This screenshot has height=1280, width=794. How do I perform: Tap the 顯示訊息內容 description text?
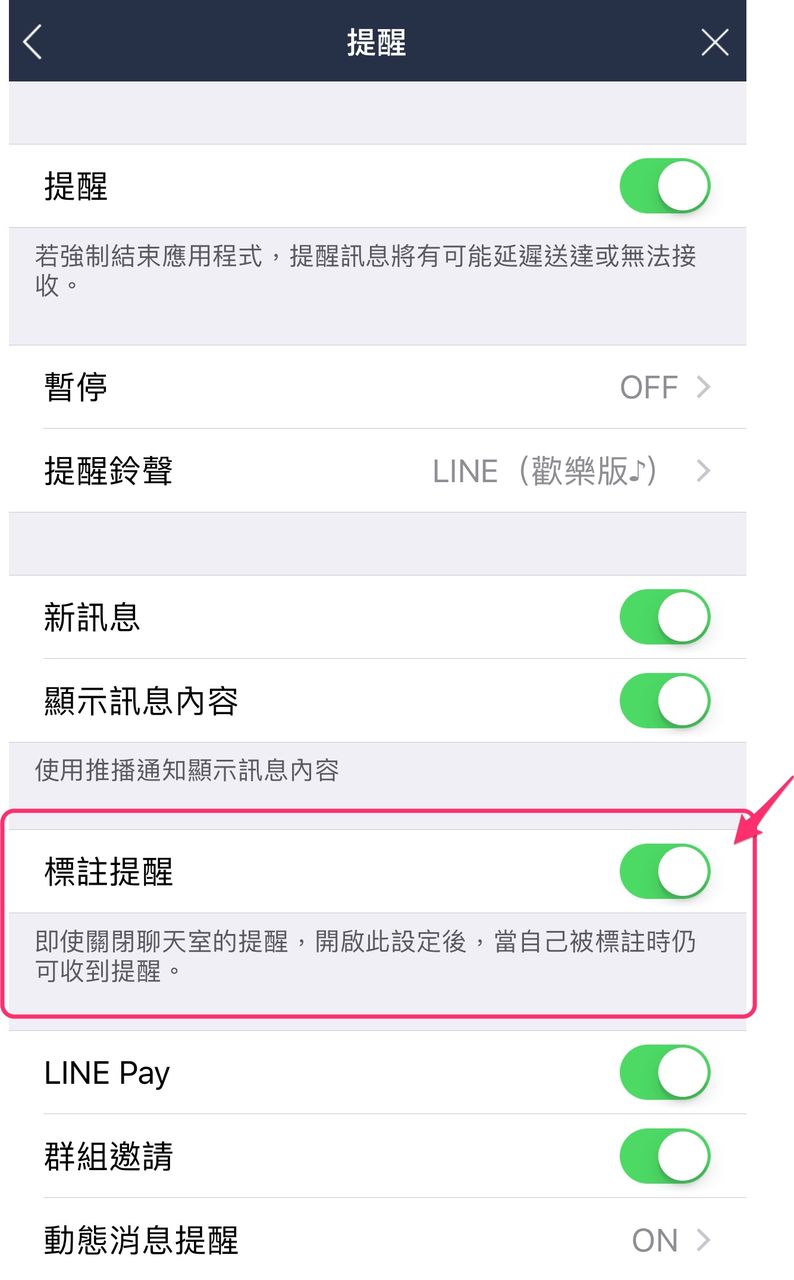190,771
